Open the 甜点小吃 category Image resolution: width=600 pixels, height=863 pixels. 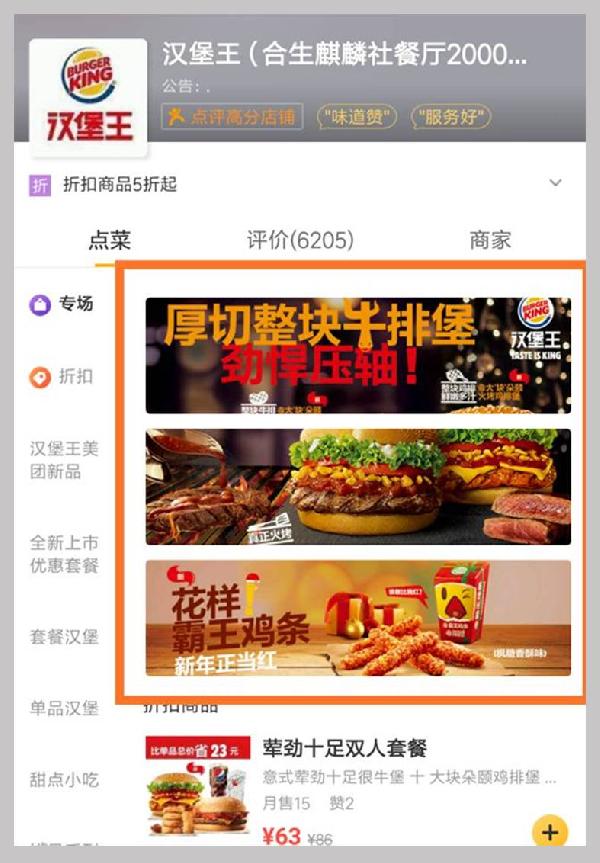click(x=64, y=780)
